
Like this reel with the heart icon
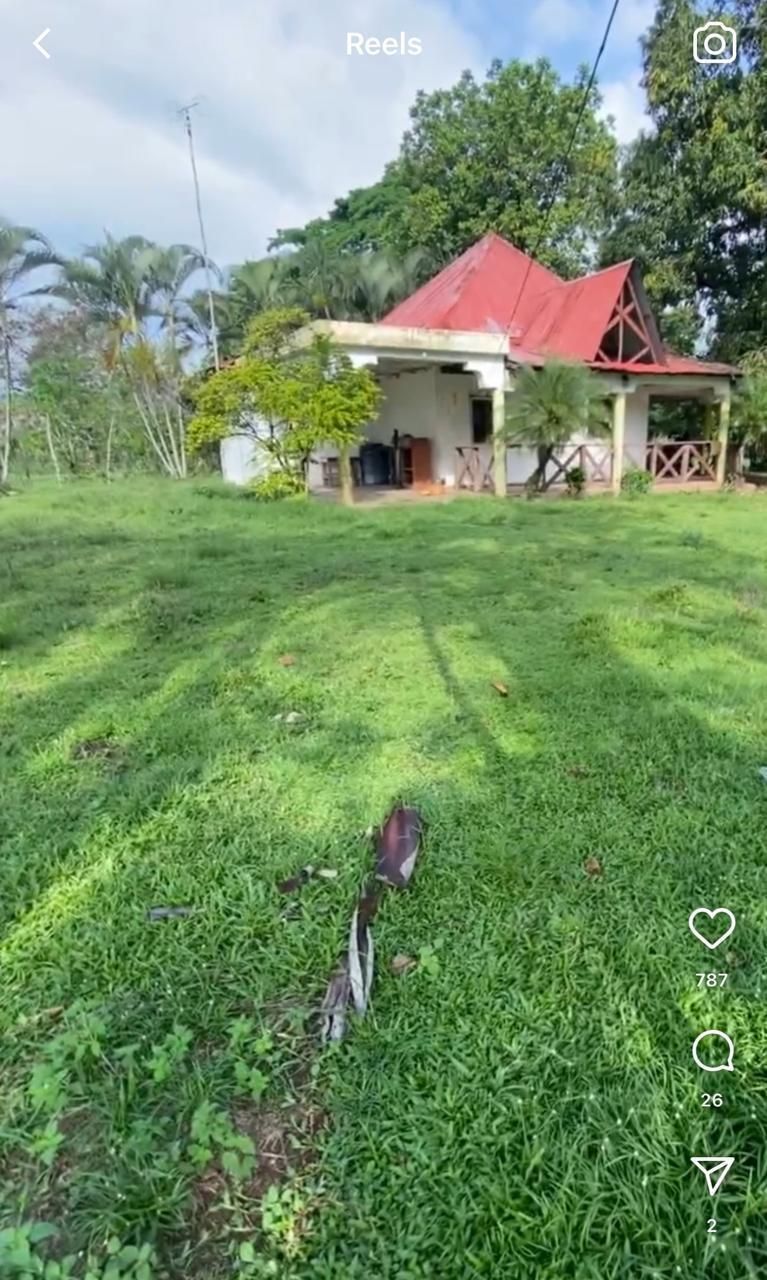[x=711, y=928]
